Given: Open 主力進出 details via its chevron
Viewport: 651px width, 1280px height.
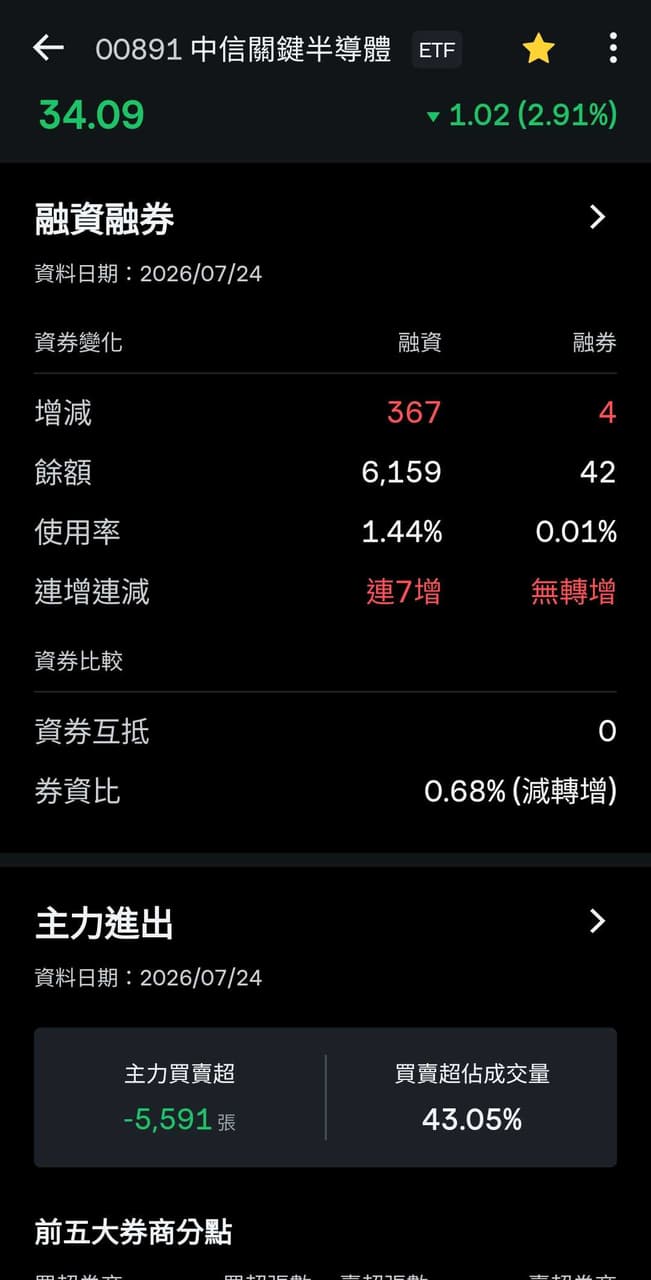Looking at the screenshot, I should [598, 921].
